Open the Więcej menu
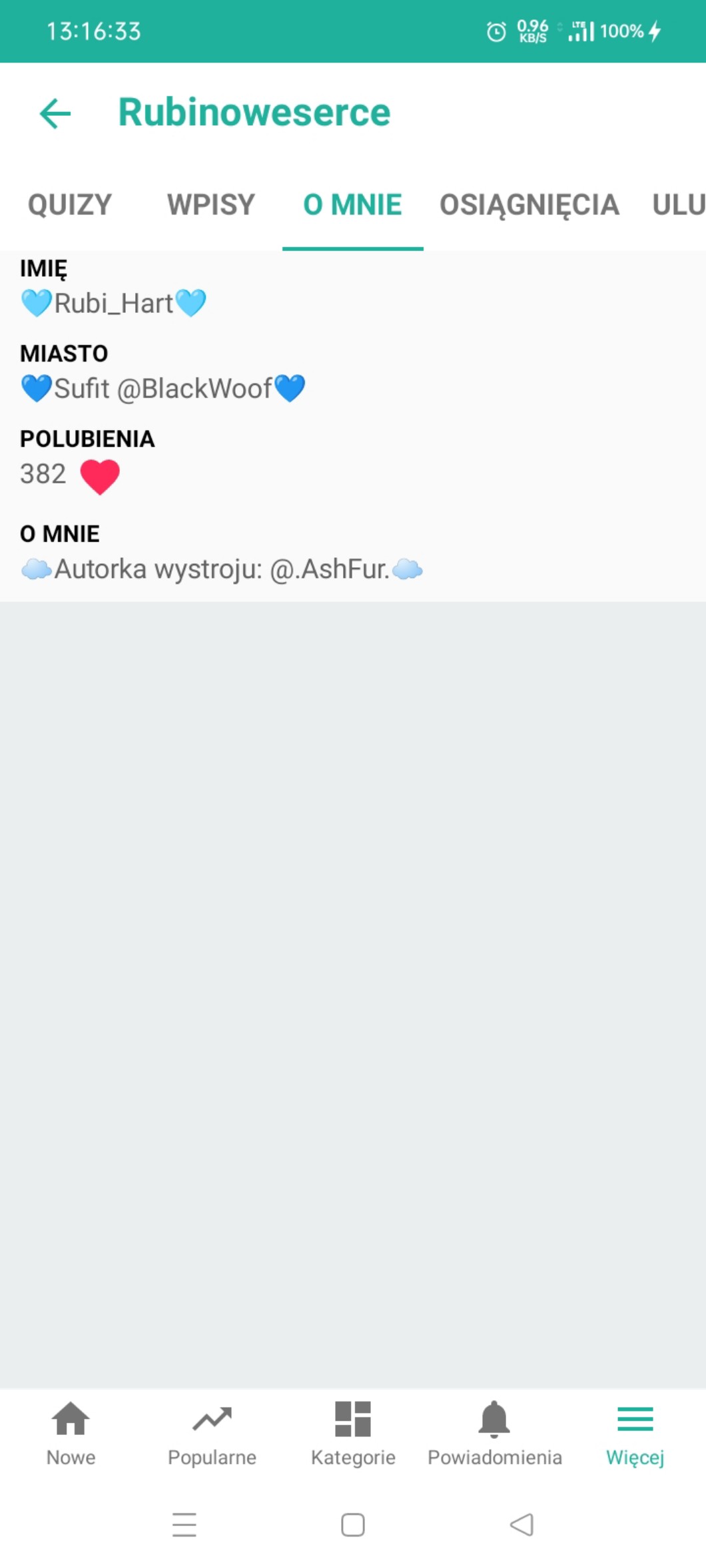 [x=635, y=1433]
